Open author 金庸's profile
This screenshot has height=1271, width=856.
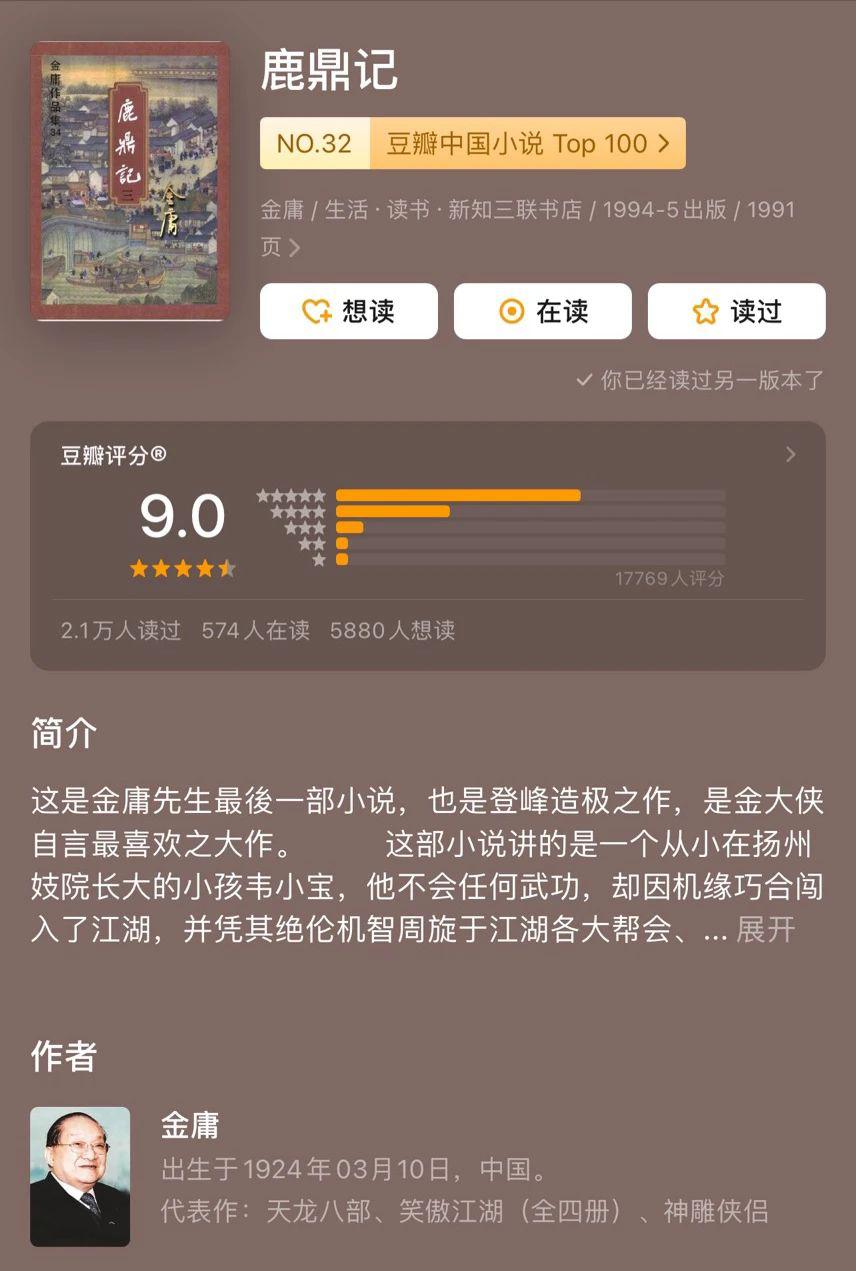190,1126
